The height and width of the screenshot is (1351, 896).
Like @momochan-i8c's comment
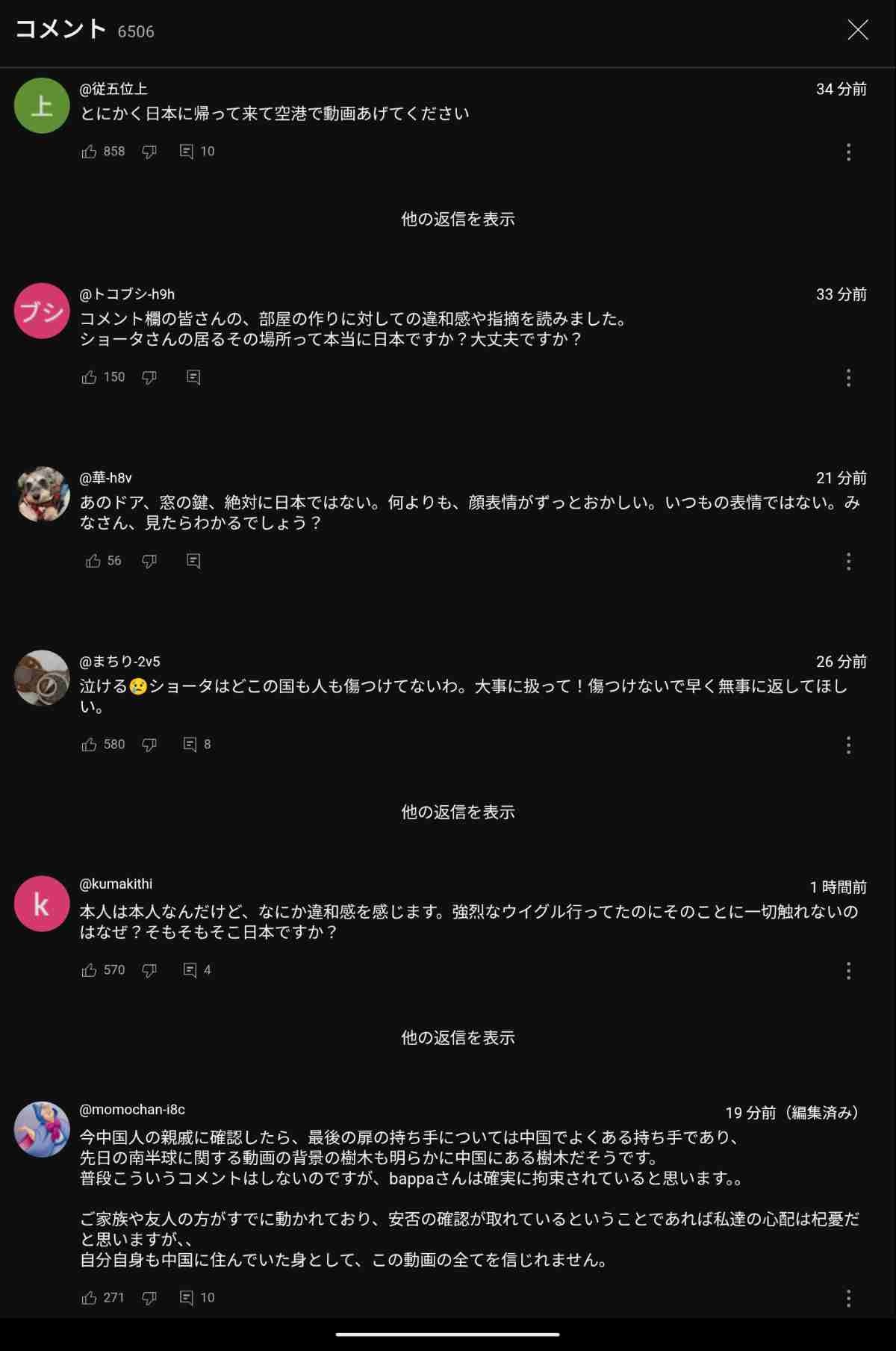coord(90,1298)
